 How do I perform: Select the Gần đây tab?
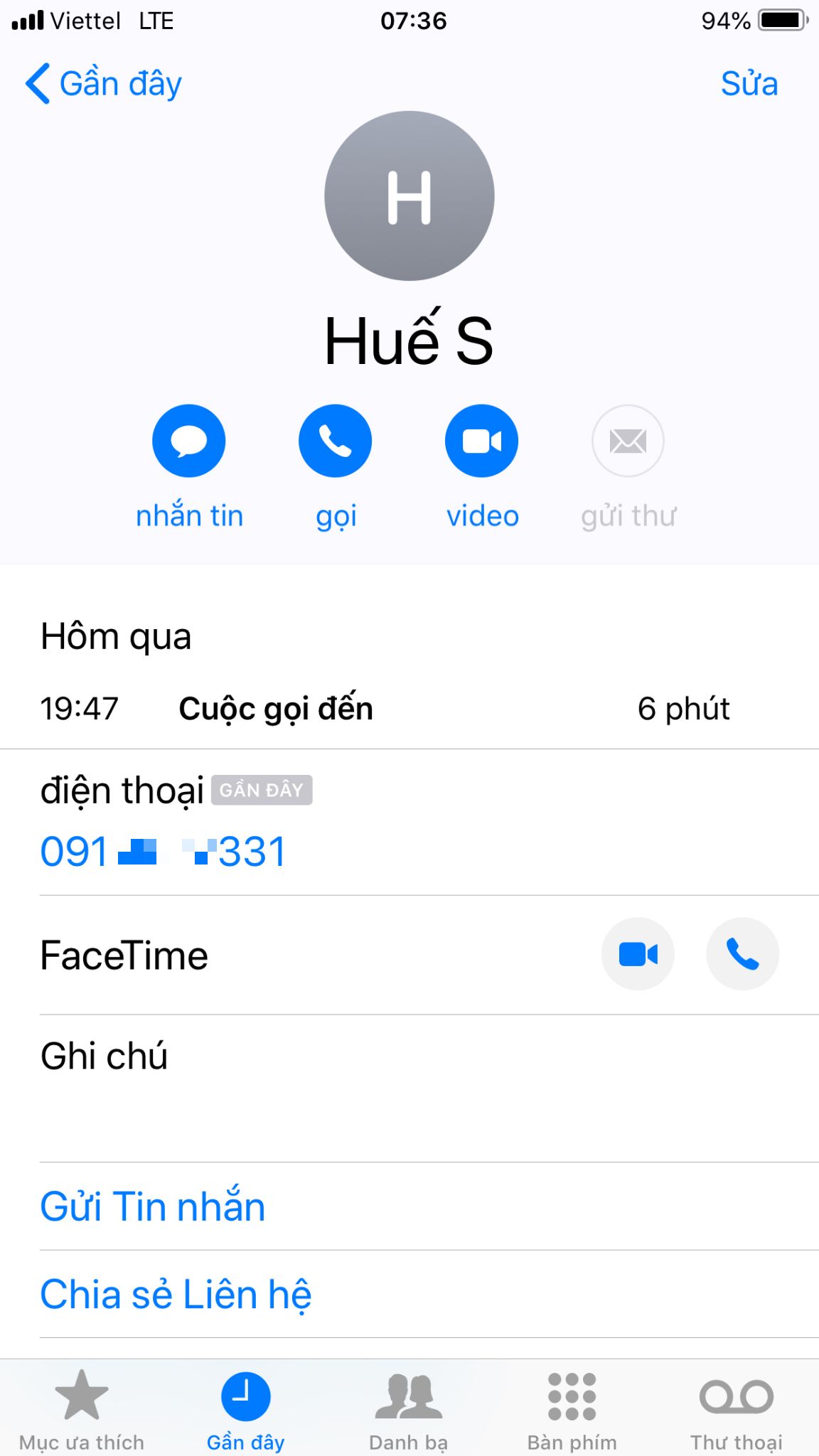coord(245,1409)
